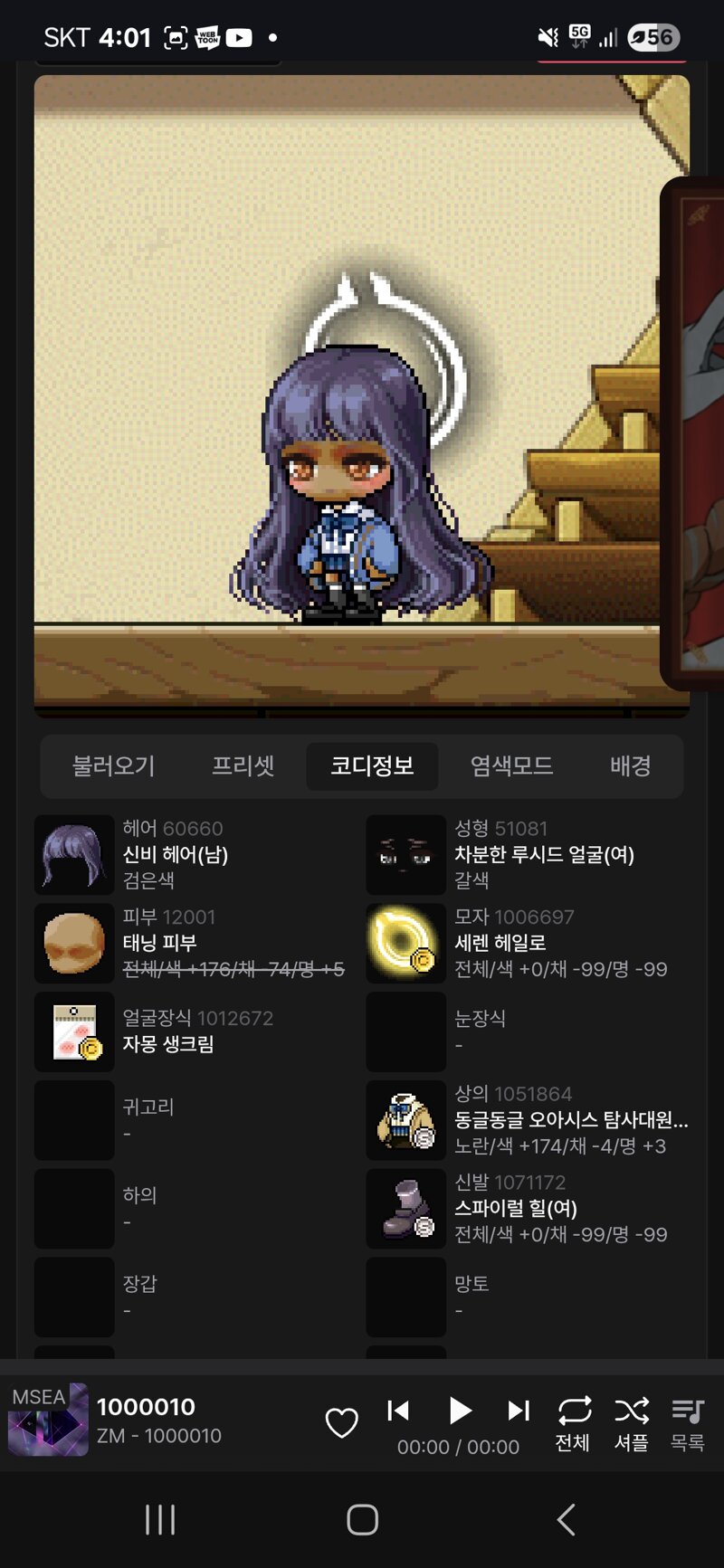
Task: Like the current track with heart icon
Action: [x=342, y=1422]
